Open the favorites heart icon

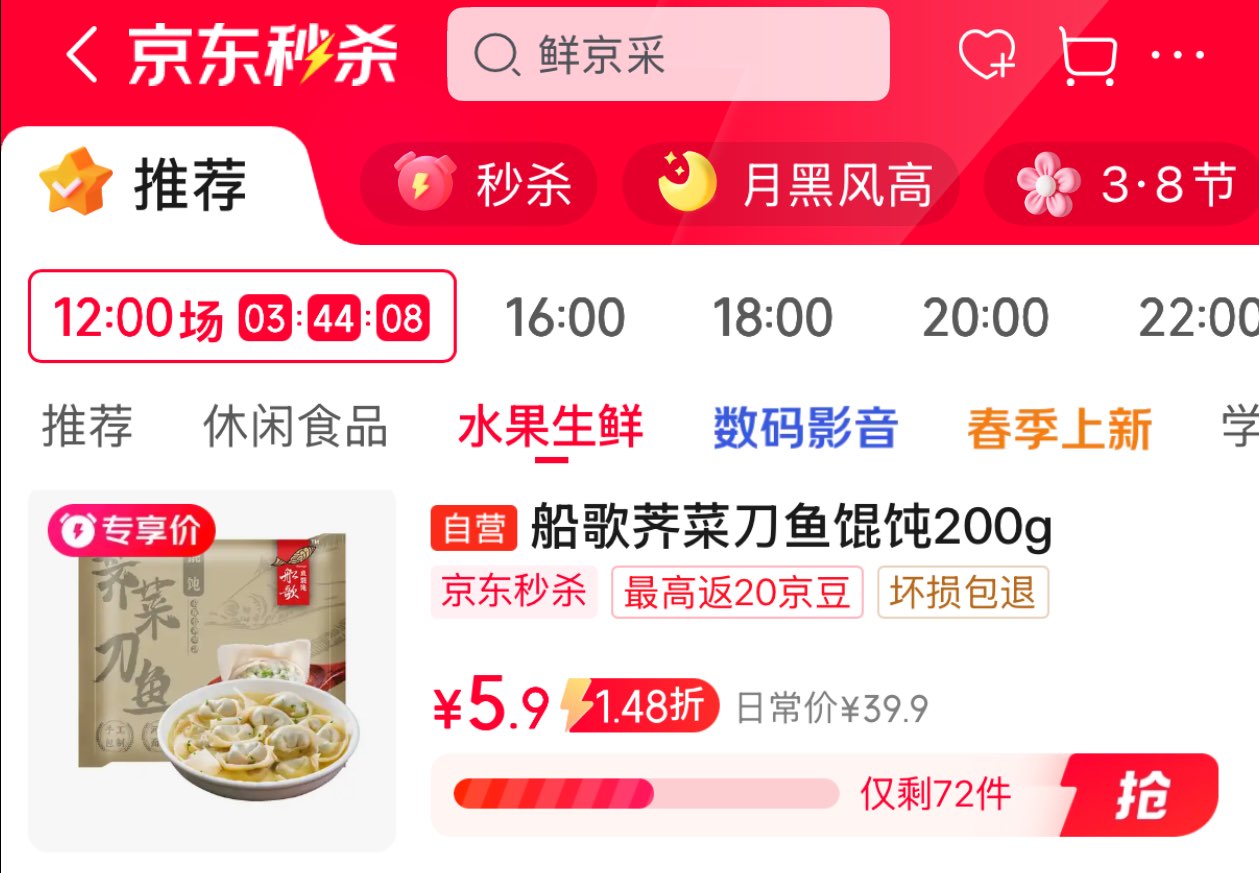pos(986,55)
